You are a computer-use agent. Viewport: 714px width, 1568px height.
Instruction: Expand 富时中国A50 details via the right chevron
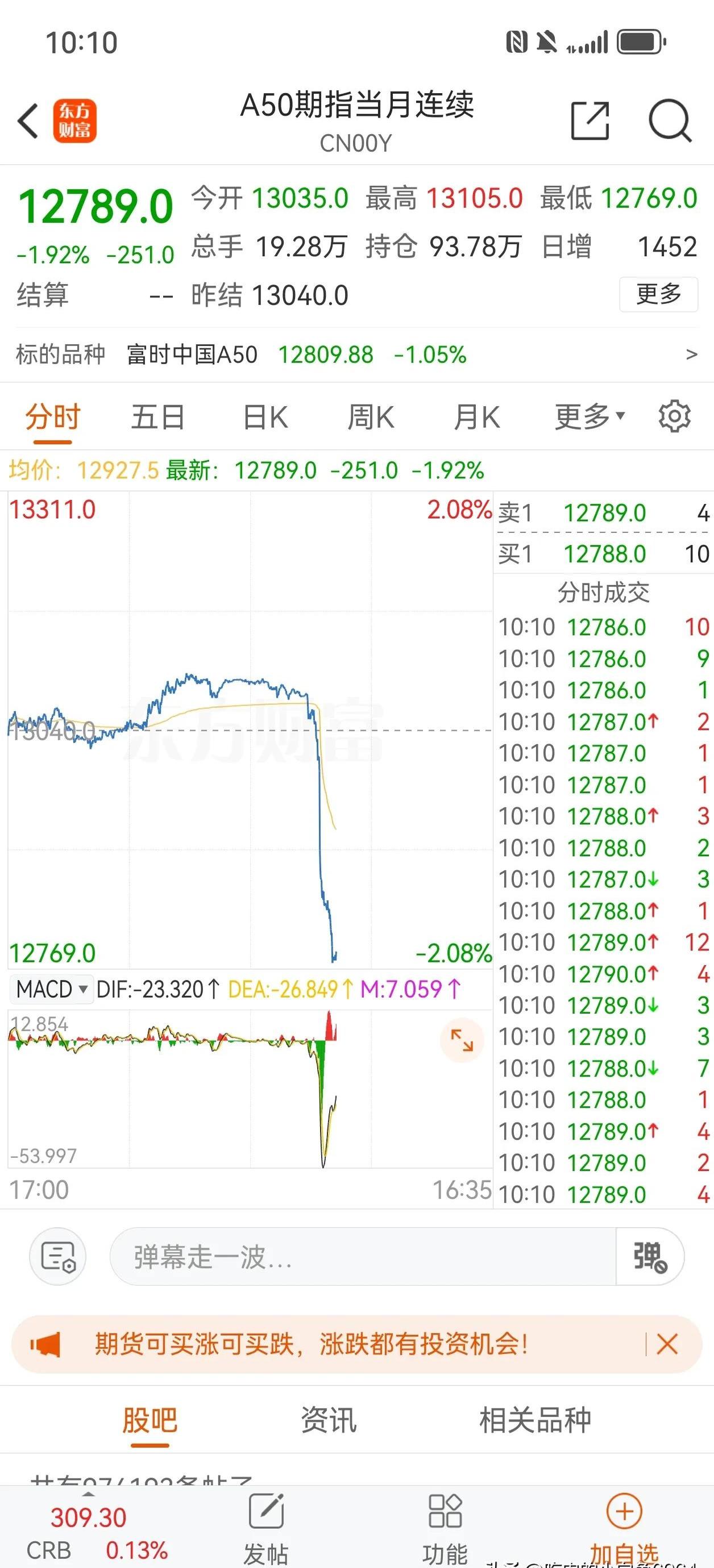click(x=690, y=353)
